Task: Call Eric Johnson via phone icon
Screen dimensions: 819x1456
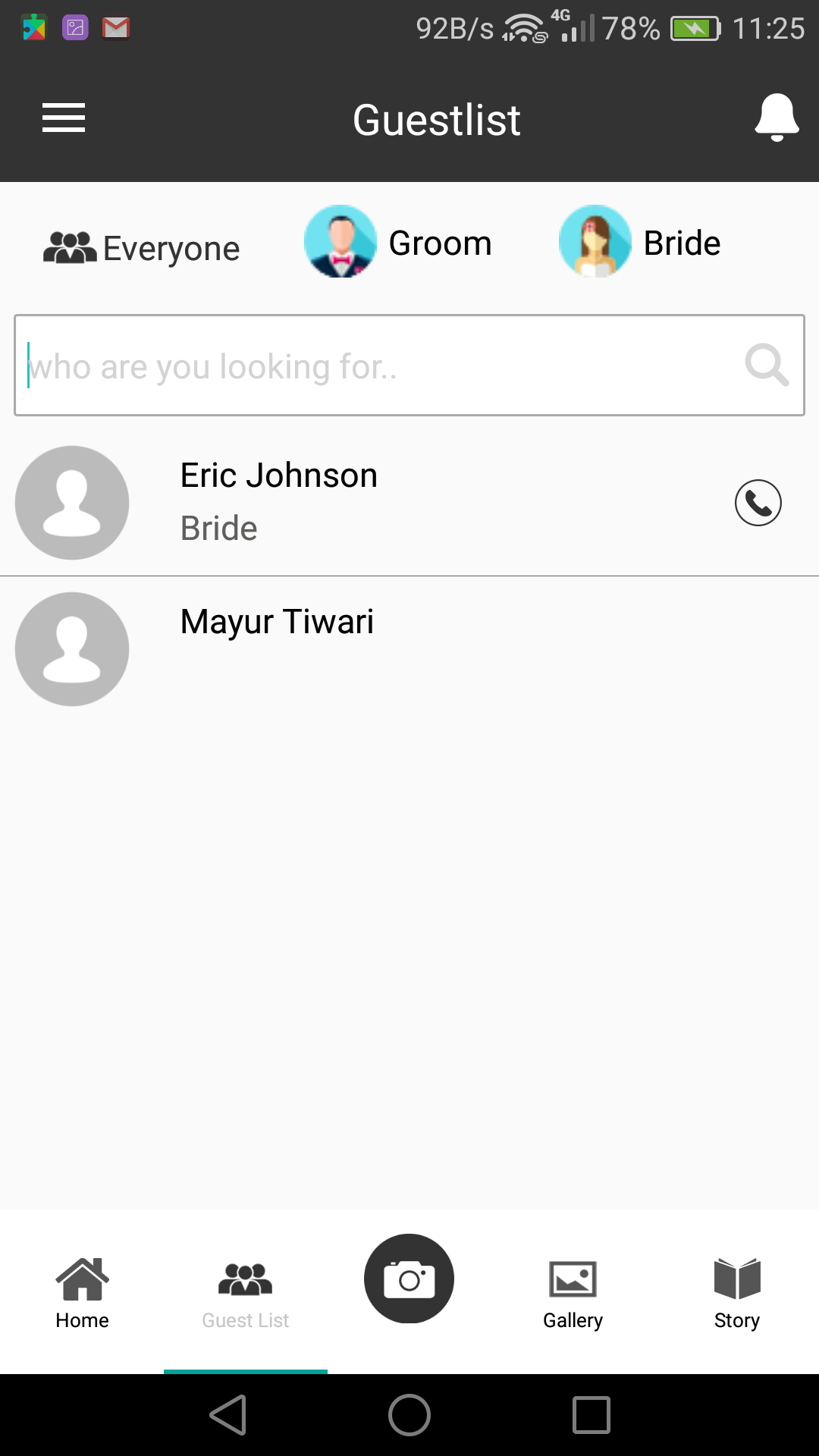Action: (x=758, y=503)
